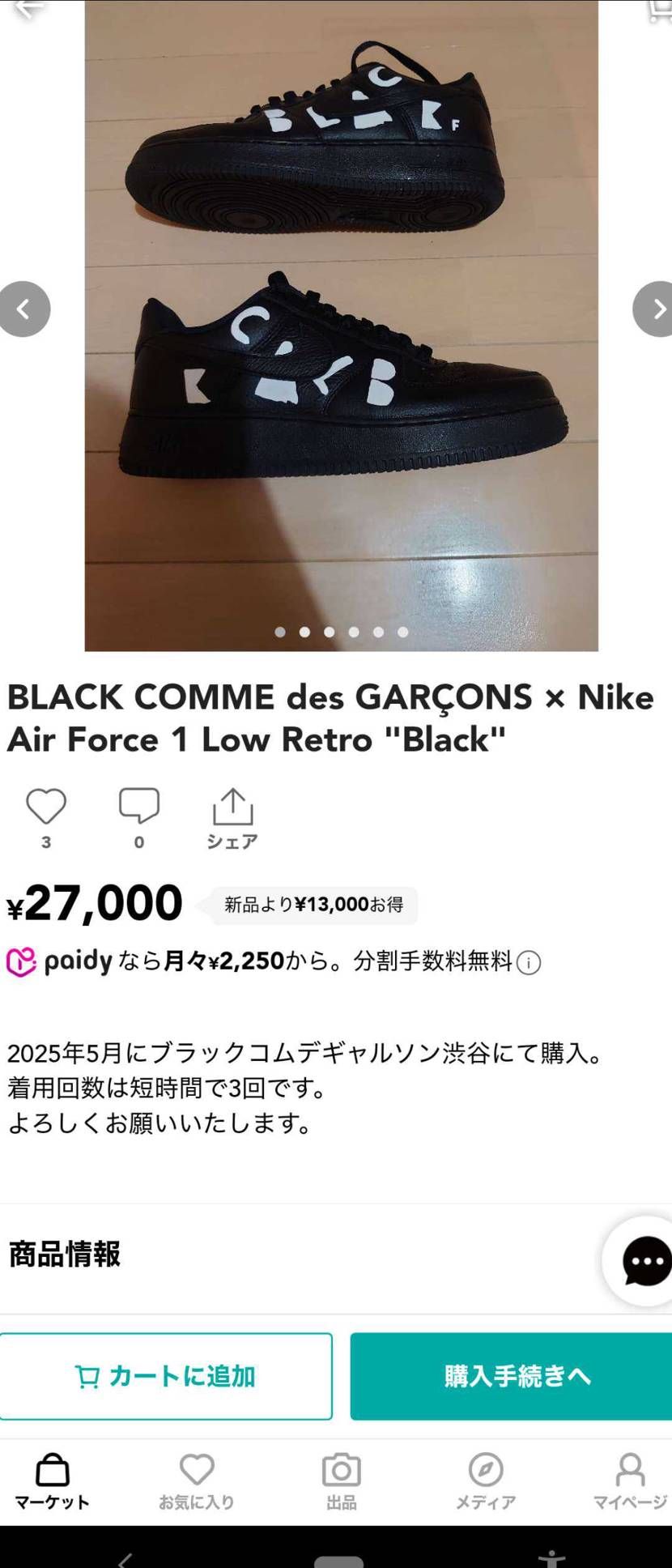The width and height of the screenshot is (672, 1568).
Task: Tap the system back button
Action: pos(124,1559)
